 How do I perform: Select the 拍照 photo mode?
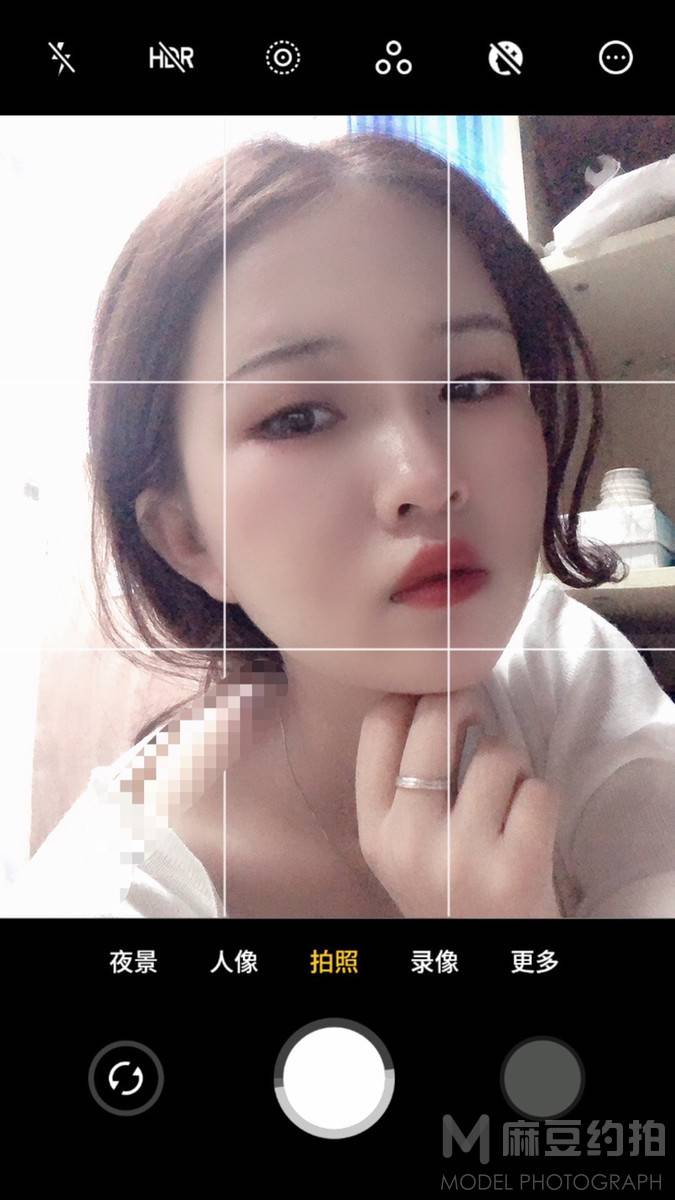334,962
